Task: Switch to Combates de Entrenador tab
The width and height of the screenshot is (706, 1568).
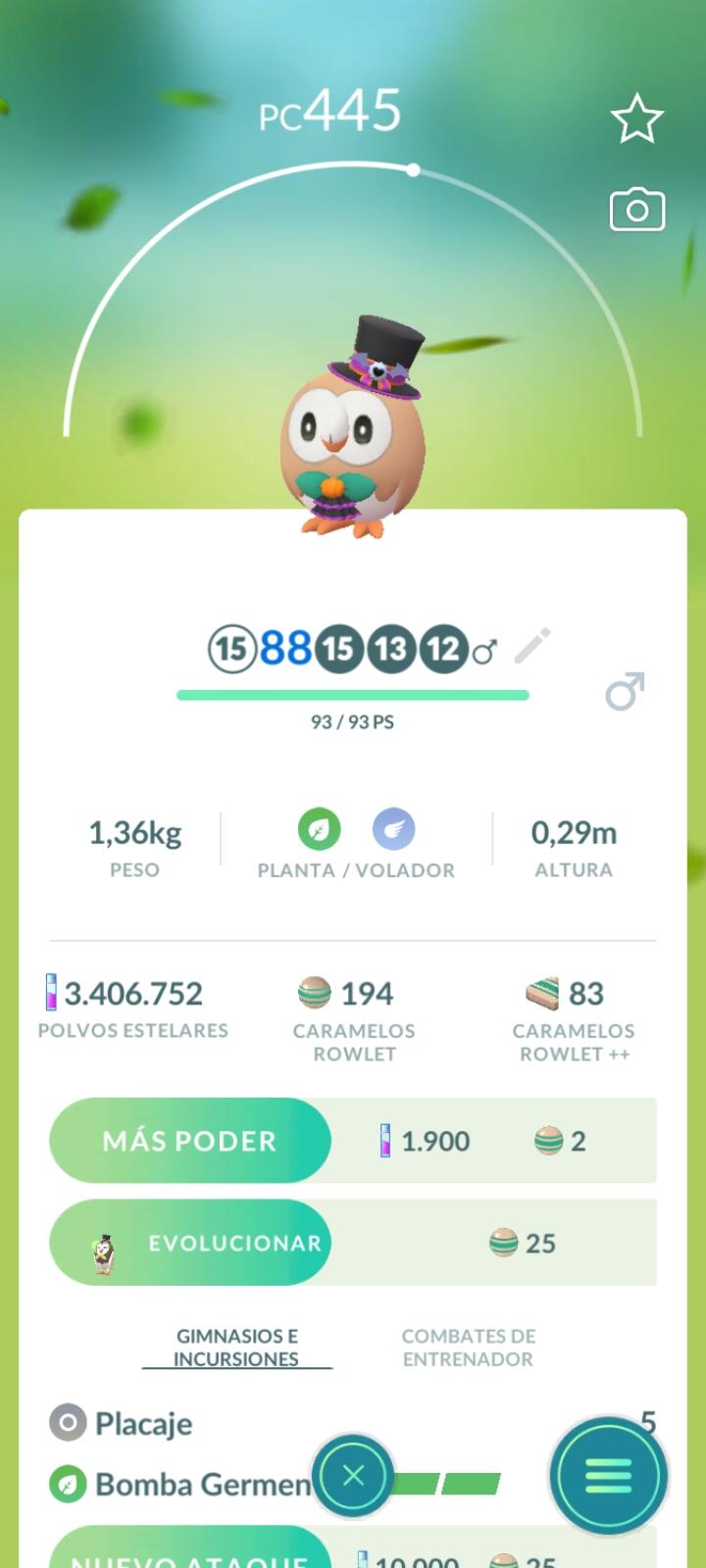Action: point(468,1347)
